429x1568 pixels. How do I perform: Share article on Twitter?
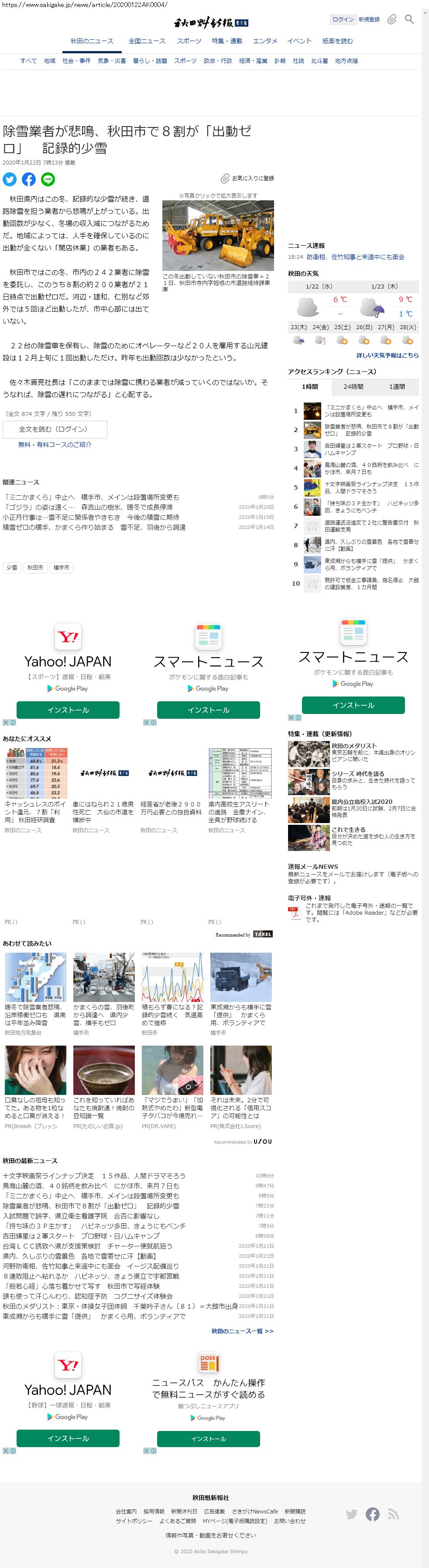(9, 179)
